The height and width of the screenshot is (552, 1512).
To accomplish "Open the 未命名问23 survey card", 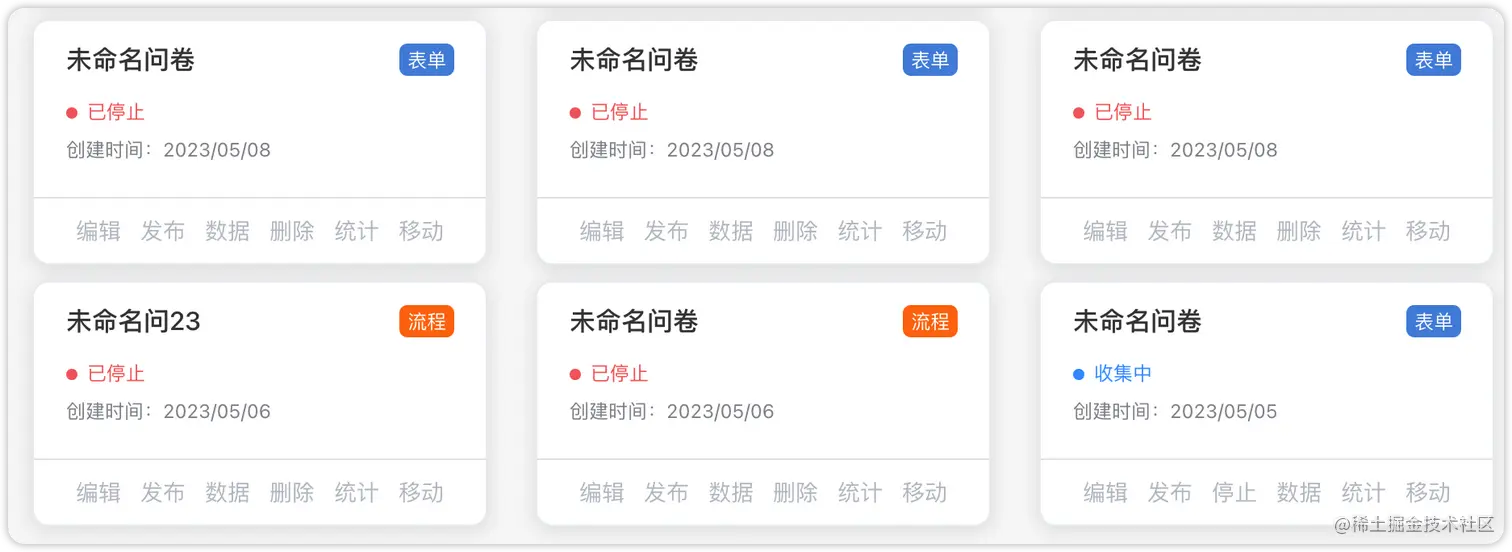I will click(133, 321).
